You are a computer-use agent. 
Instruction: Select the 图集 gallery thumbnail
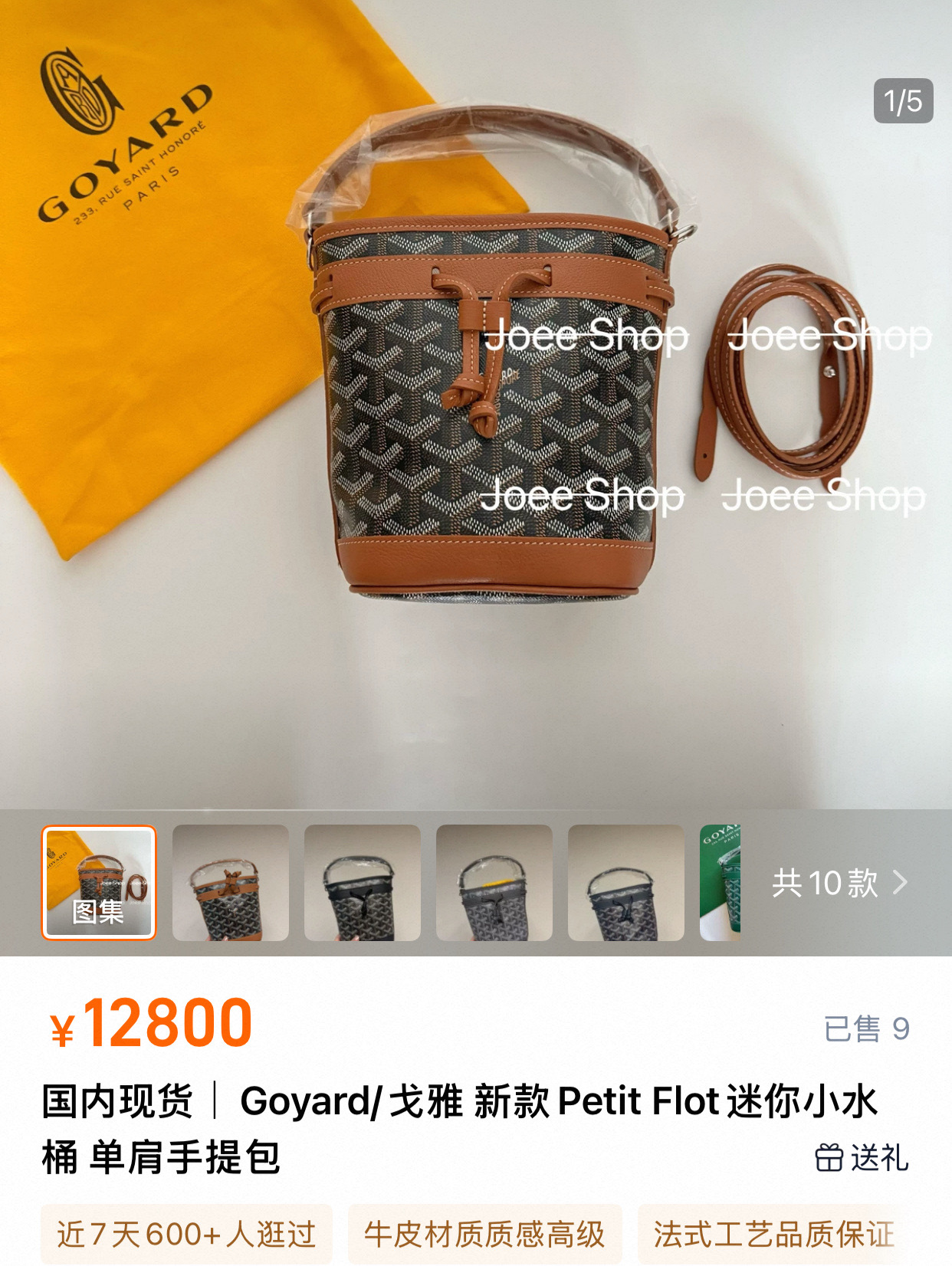point(99,883)
